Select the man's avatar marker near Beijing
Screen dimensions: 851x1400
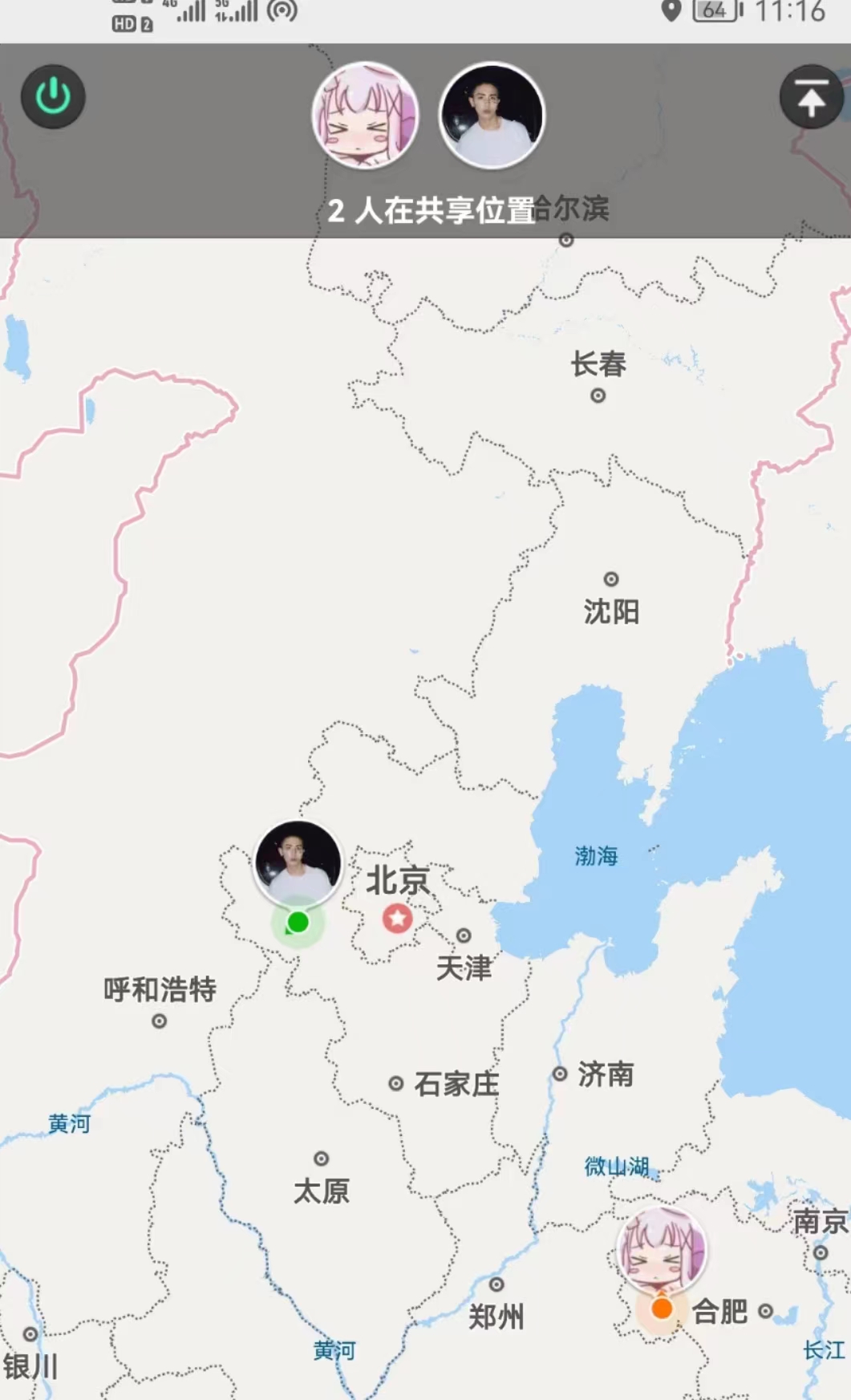click(x=298, y=865)
